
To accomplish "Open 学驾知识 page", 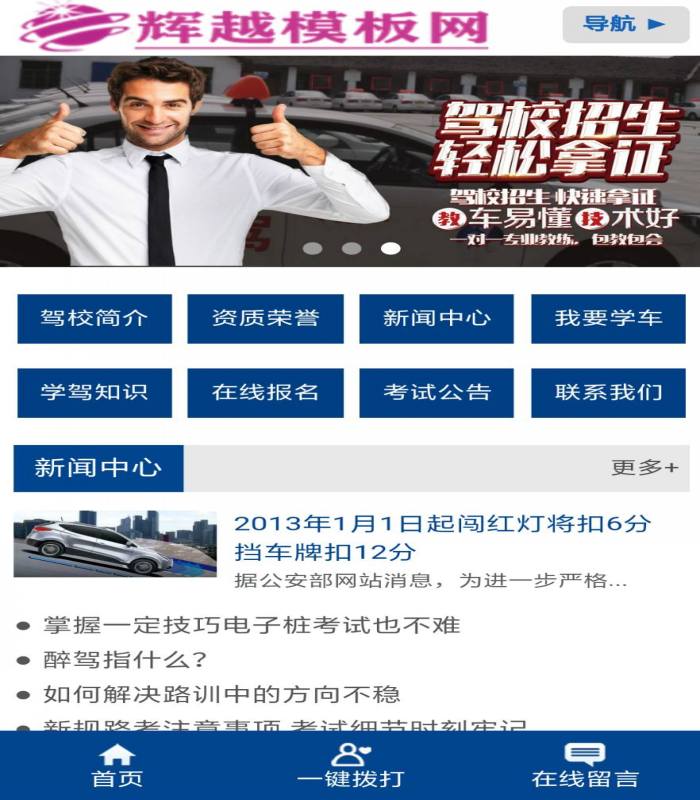I will click(94, 393).
